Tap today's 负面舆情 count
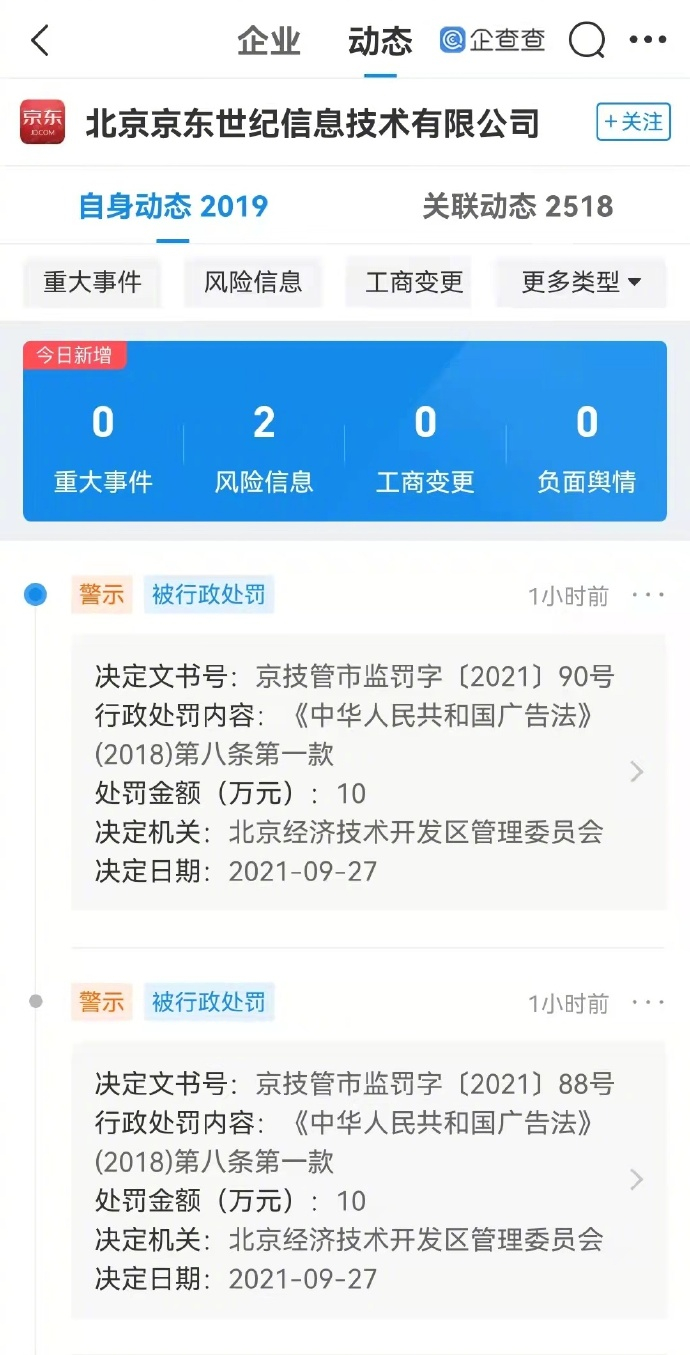The image size is (690, 1355). 586,446
